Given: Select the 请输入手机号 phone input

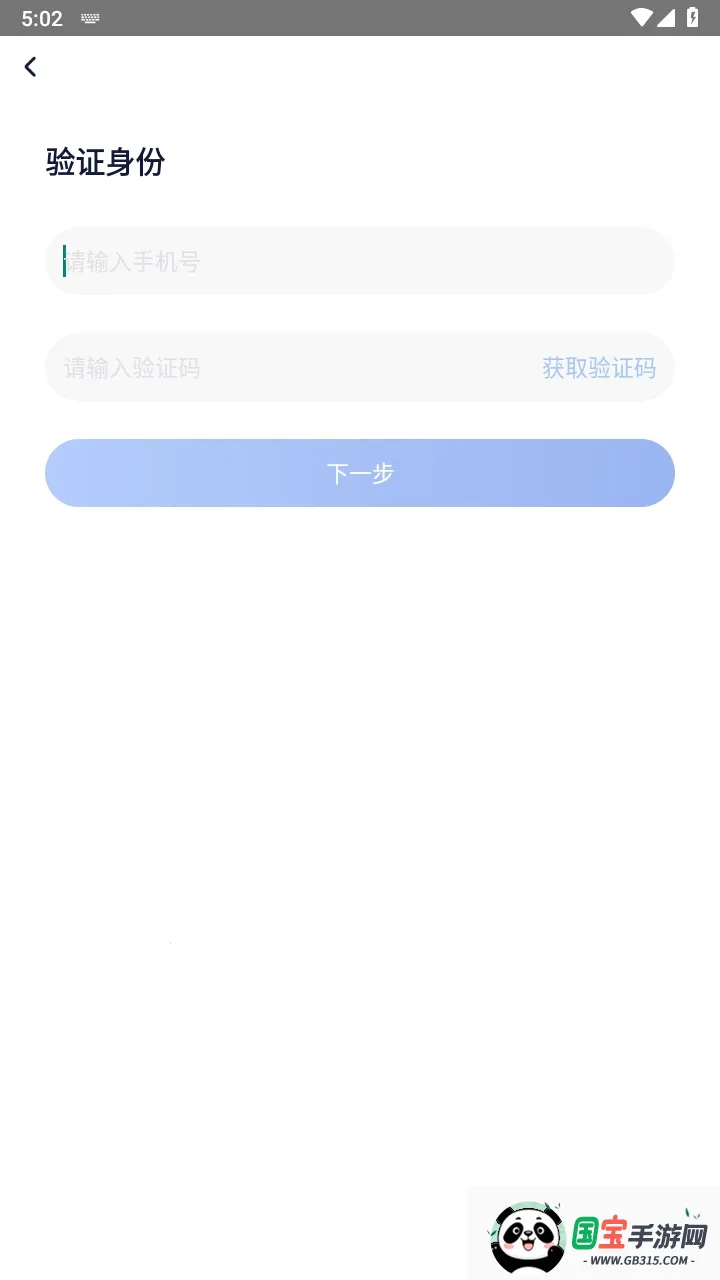Looking at the screenshot, I should point(360,261).
